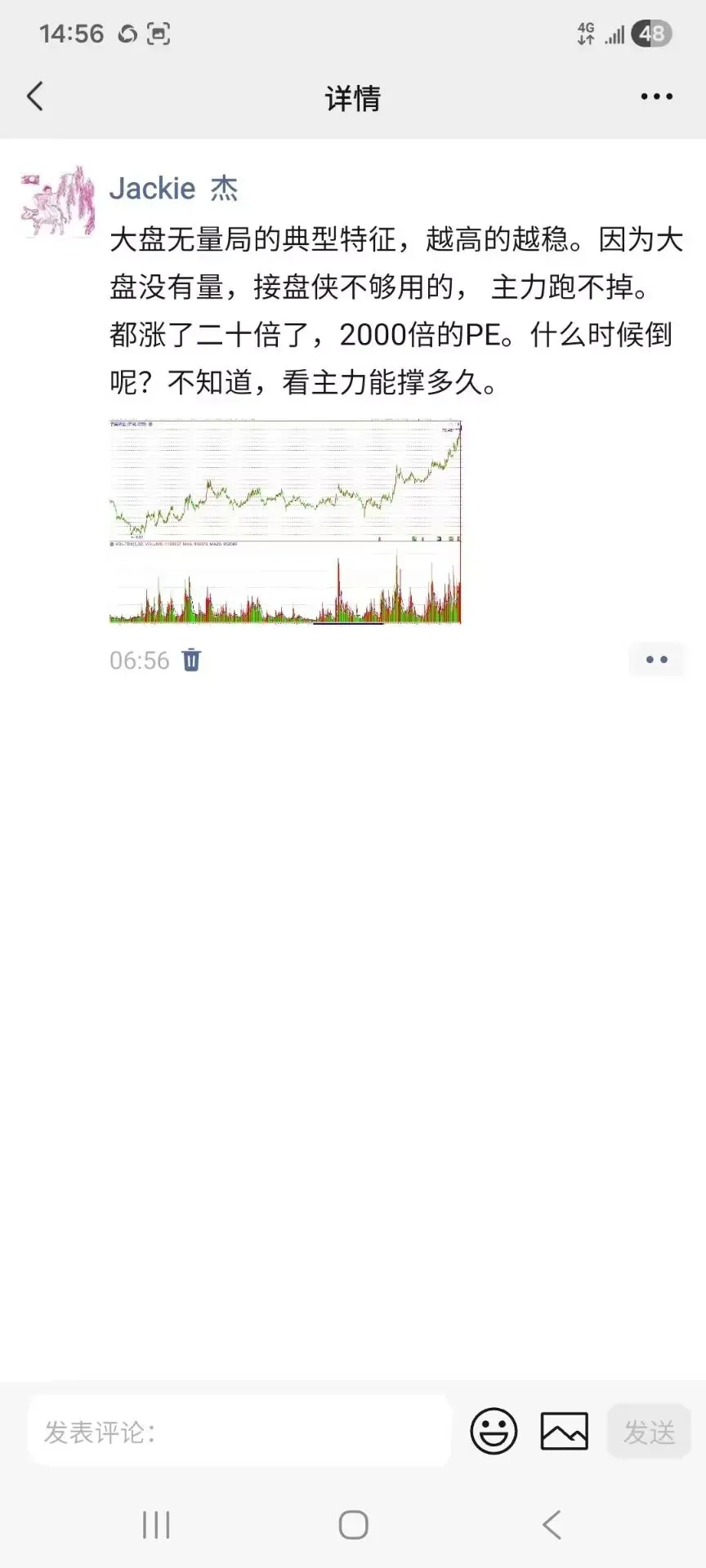Viewport: 706px width, 1568px height.
Task: Attach a picture to the comment
Action: coord(564,1432)
